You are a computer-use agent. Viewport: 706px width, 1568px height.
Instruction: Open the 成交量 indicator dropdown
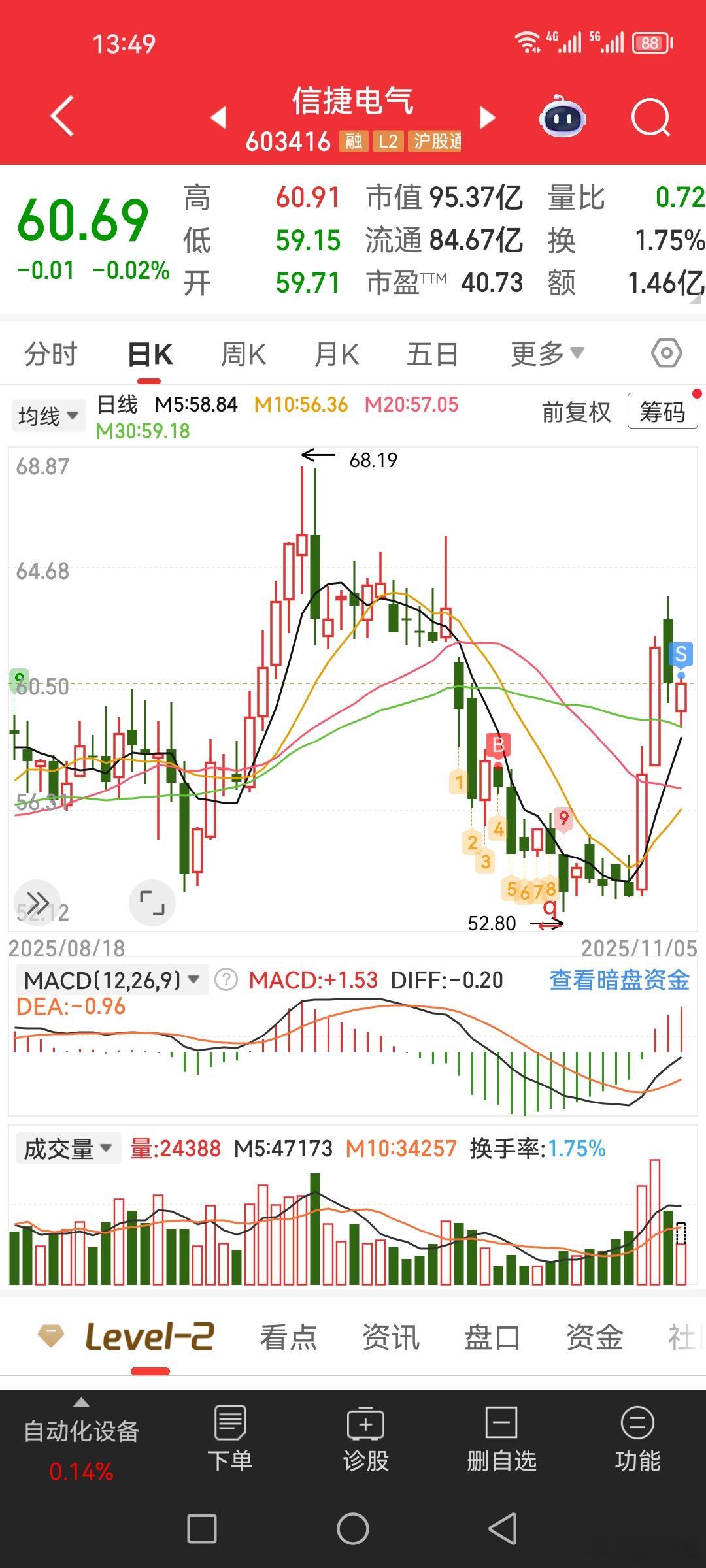pyautogui.click(x=67, y=1148)
